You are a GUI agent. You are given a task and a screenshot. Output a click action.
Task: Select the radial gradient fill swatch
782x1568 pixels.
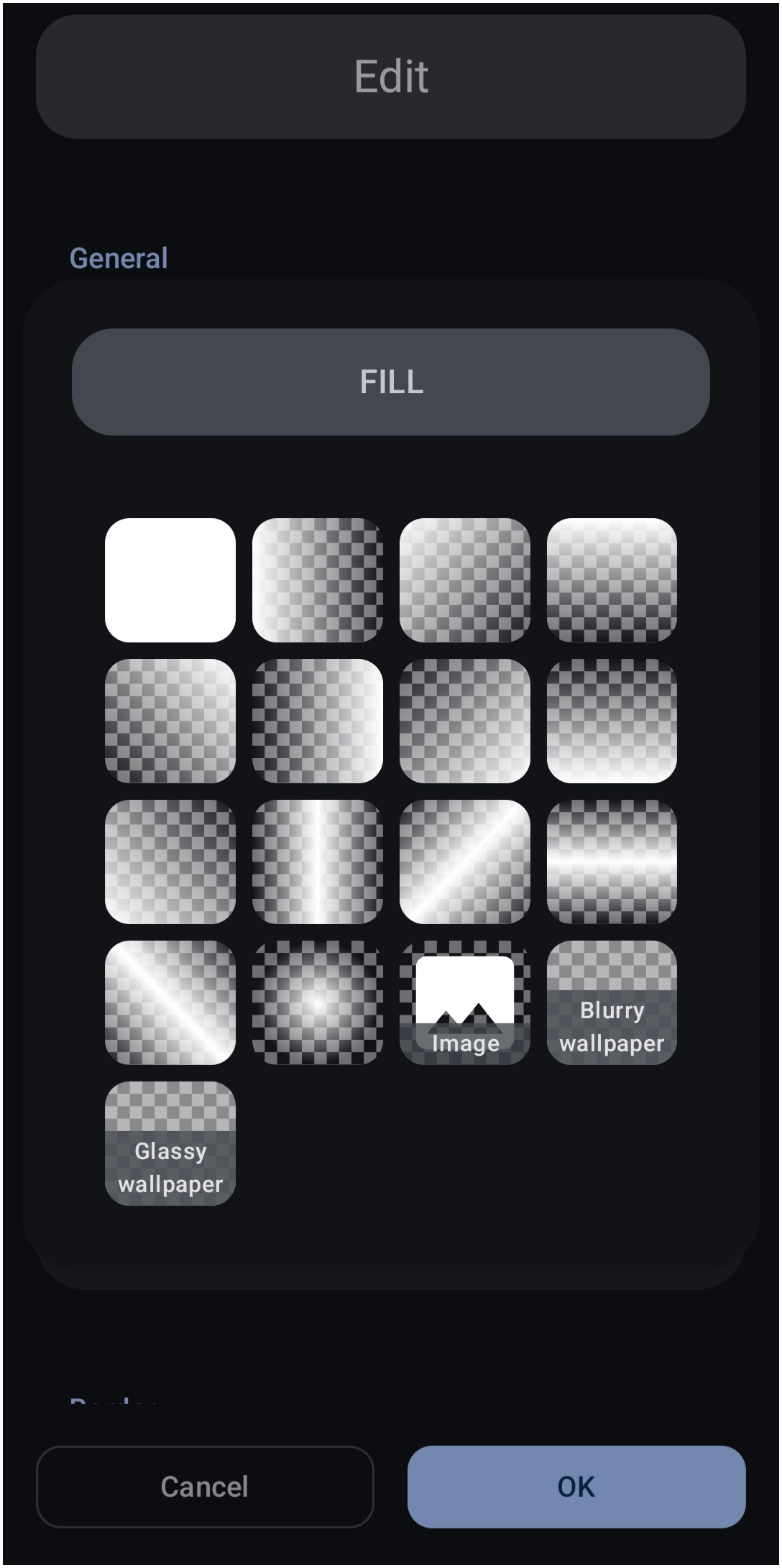[318, 1002]
